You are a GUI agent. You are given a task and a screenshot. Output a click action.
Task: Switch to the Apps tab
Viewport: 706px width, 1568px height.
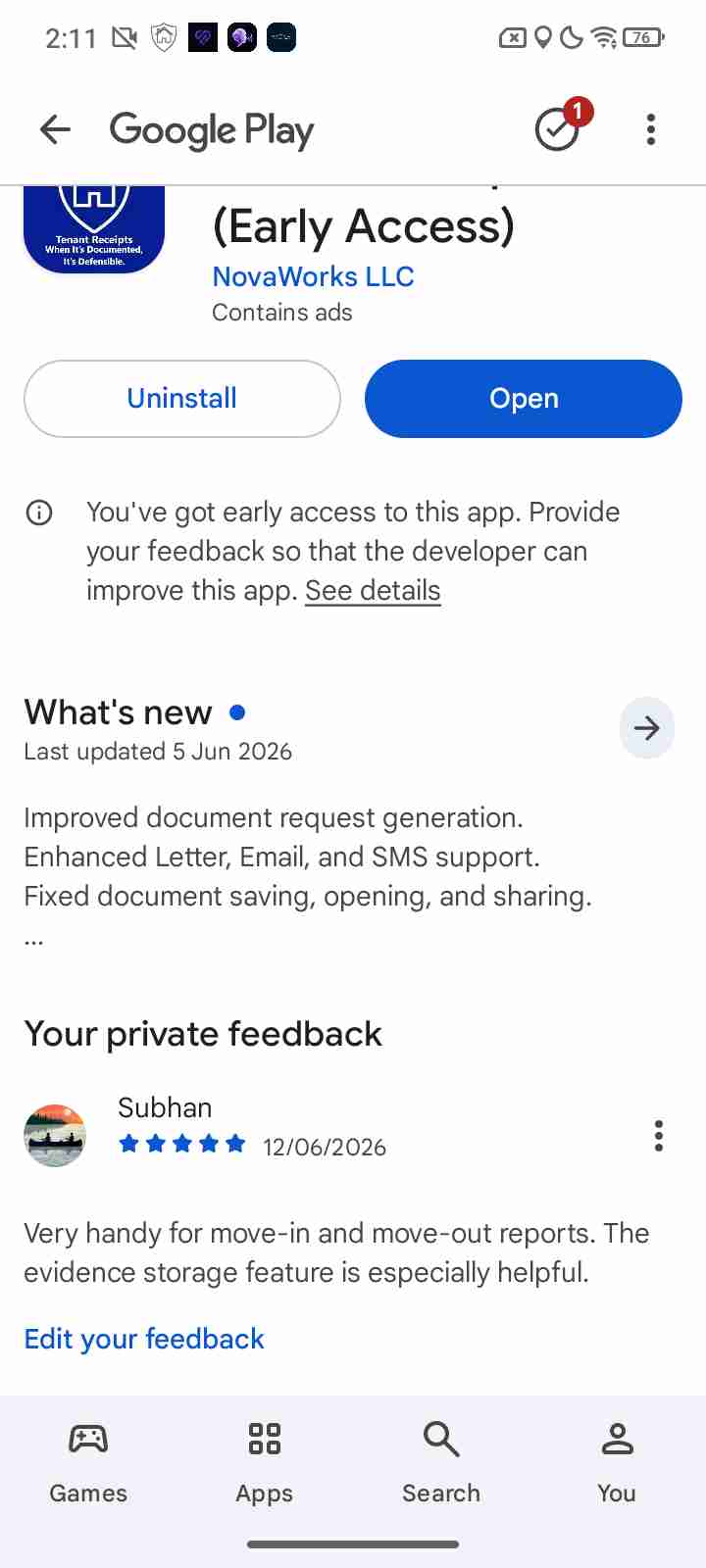tap(265, 1464)
